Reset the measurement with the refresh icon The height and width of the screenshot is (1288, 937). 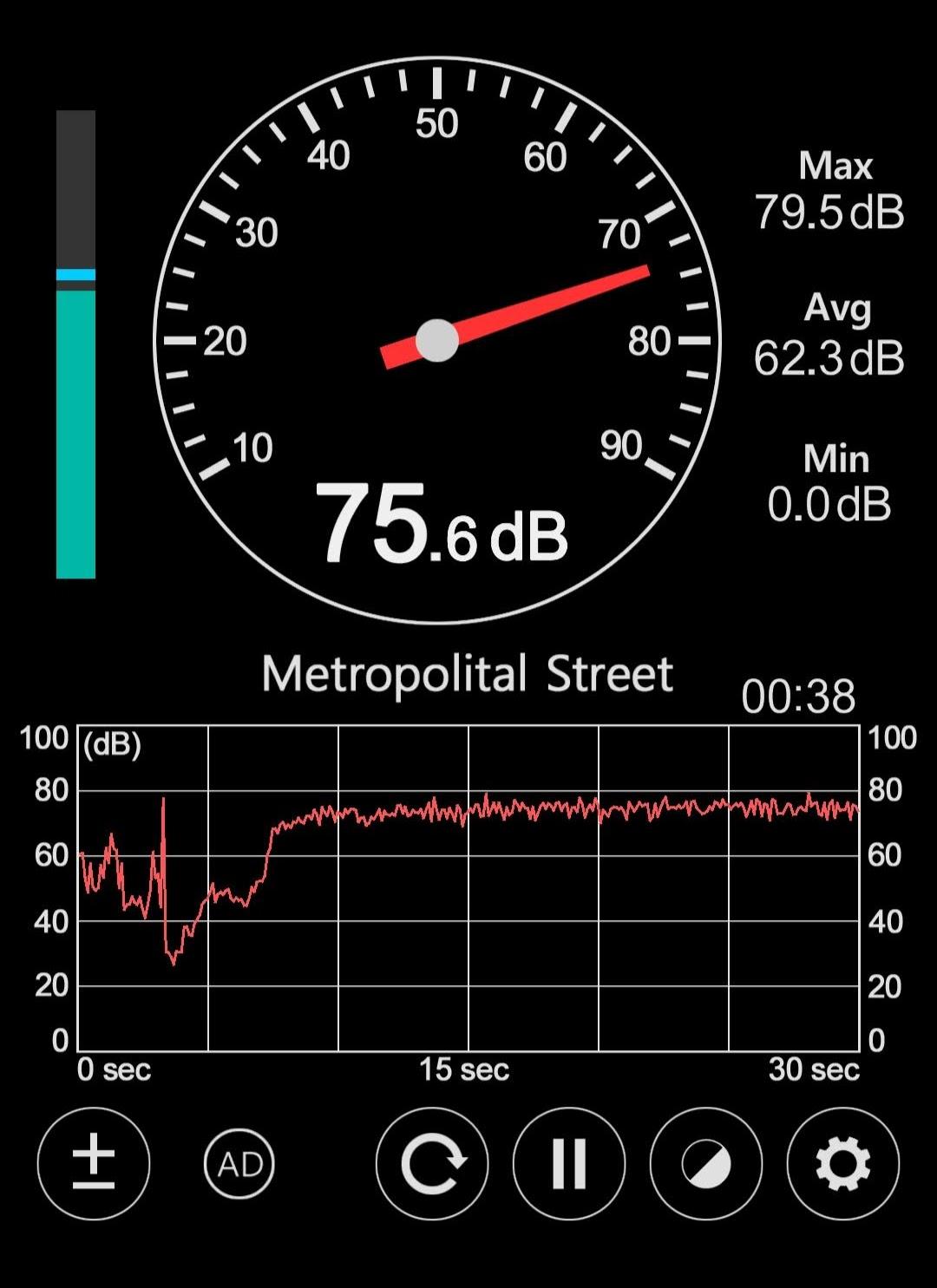(431, 1162)
